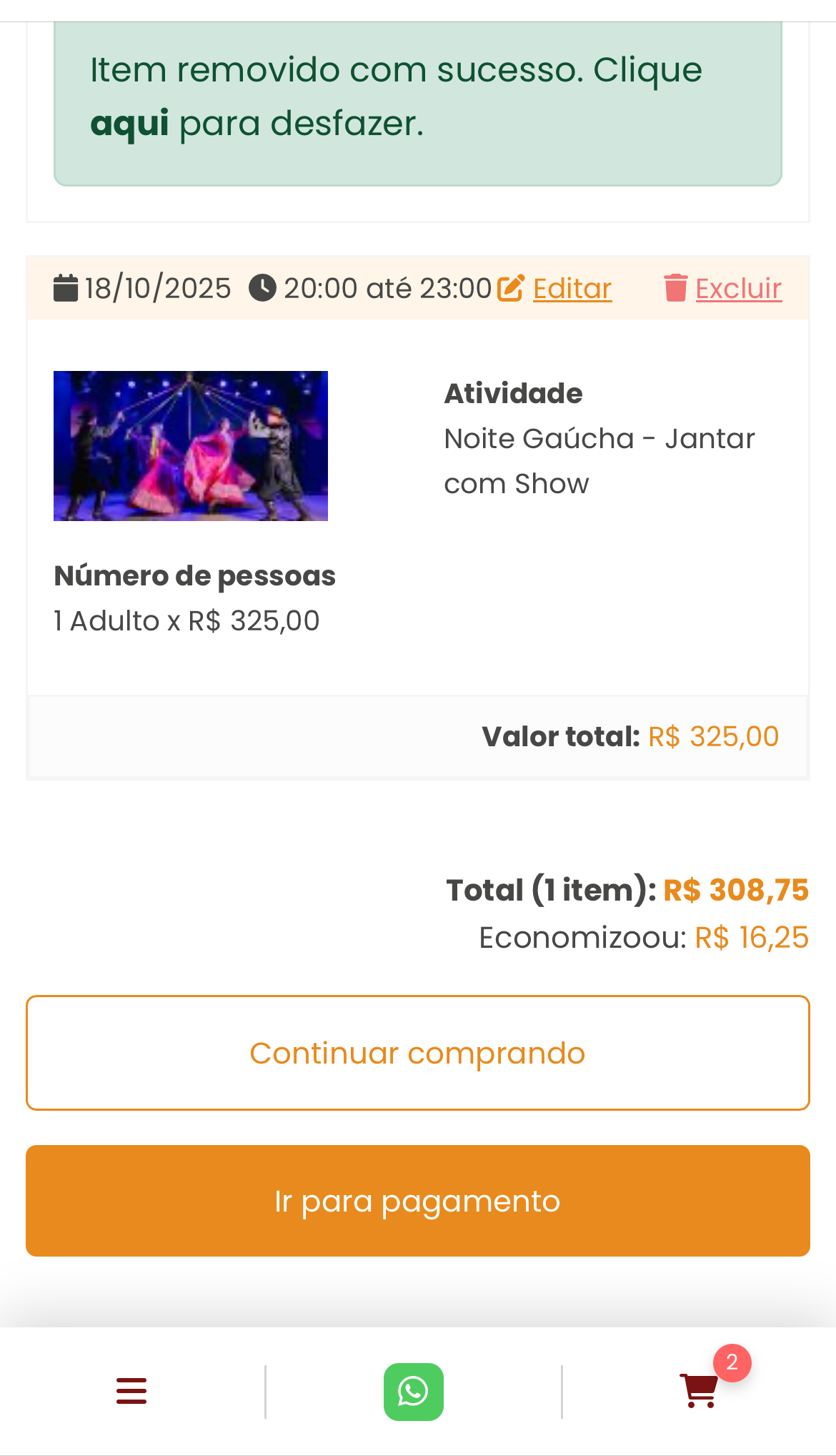This screenshot has height=1456, width=836.
Task: Contact via the WhatsApp icon
Action: tap(413, 1392)
